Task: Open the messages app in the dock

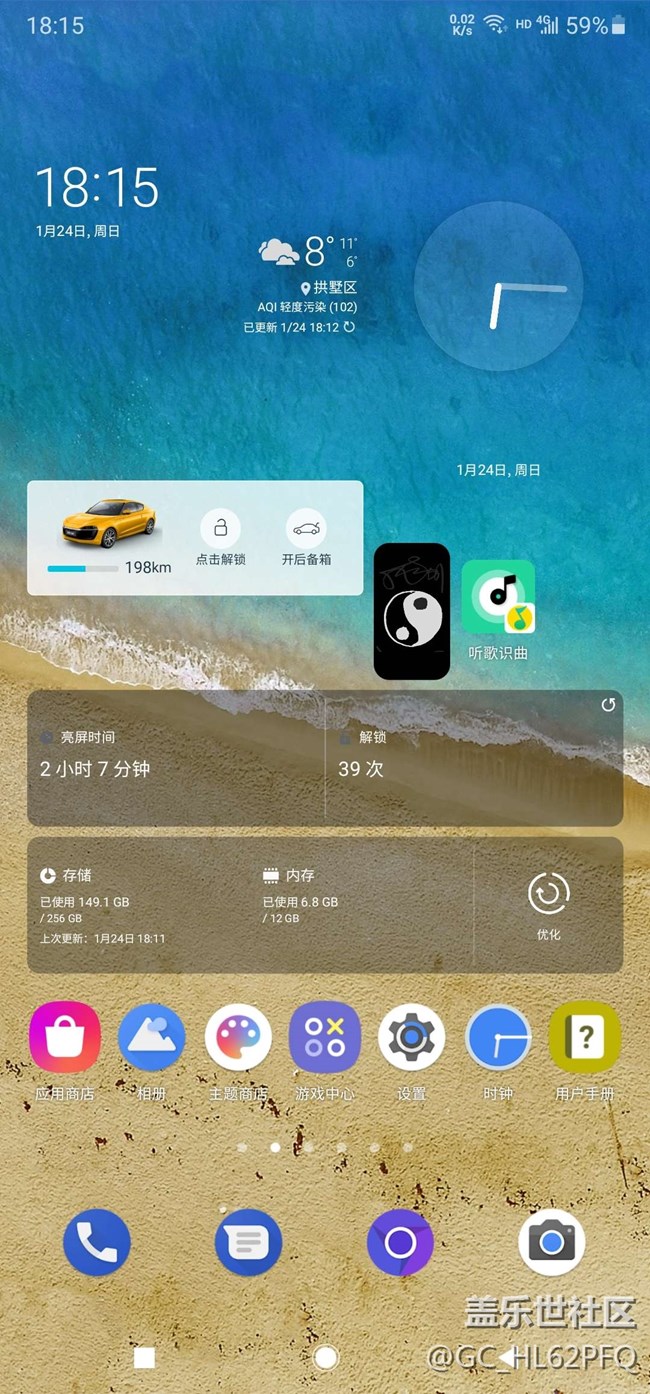Action: tap(248, 1243)
